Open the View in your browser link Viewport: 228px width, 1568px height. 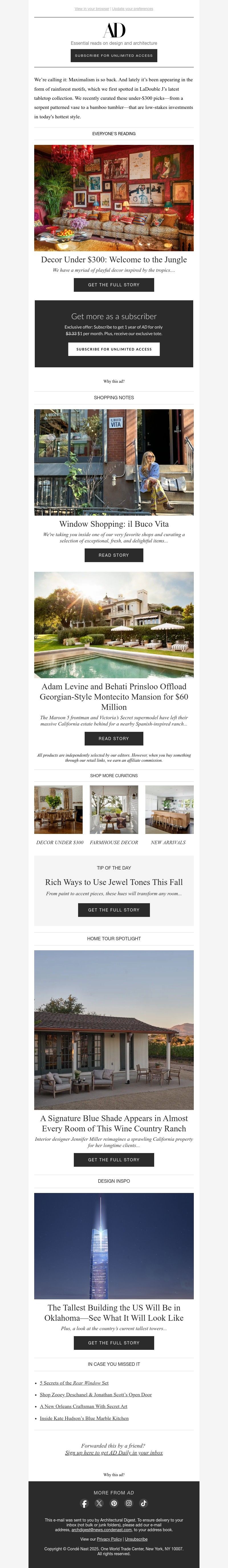click(91, 9)
